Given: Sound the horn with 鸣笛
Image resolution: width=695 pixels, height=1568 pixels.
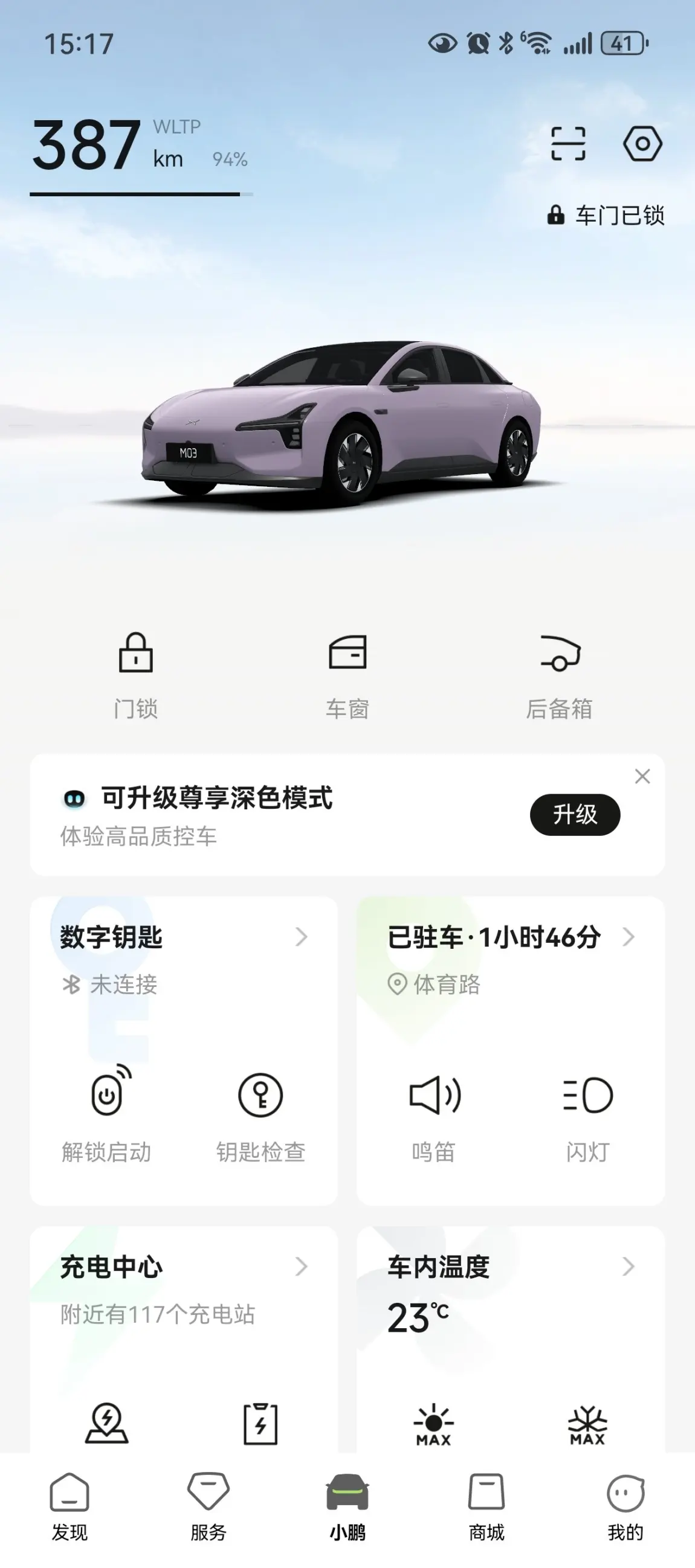Looking at the screenshot, I should (434, 1114).
